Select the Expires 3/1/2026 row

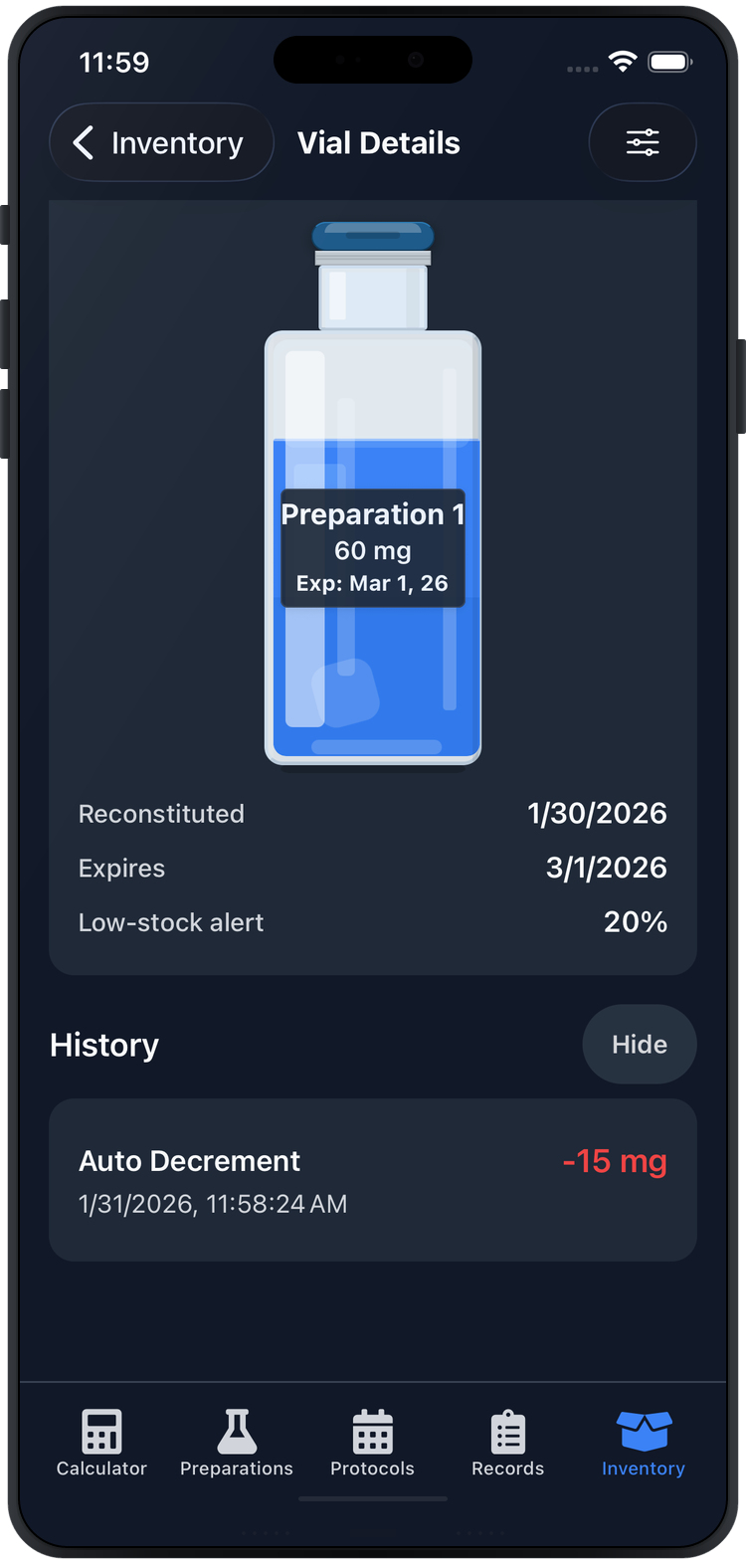pyautogui.click(x=372, y=868)
